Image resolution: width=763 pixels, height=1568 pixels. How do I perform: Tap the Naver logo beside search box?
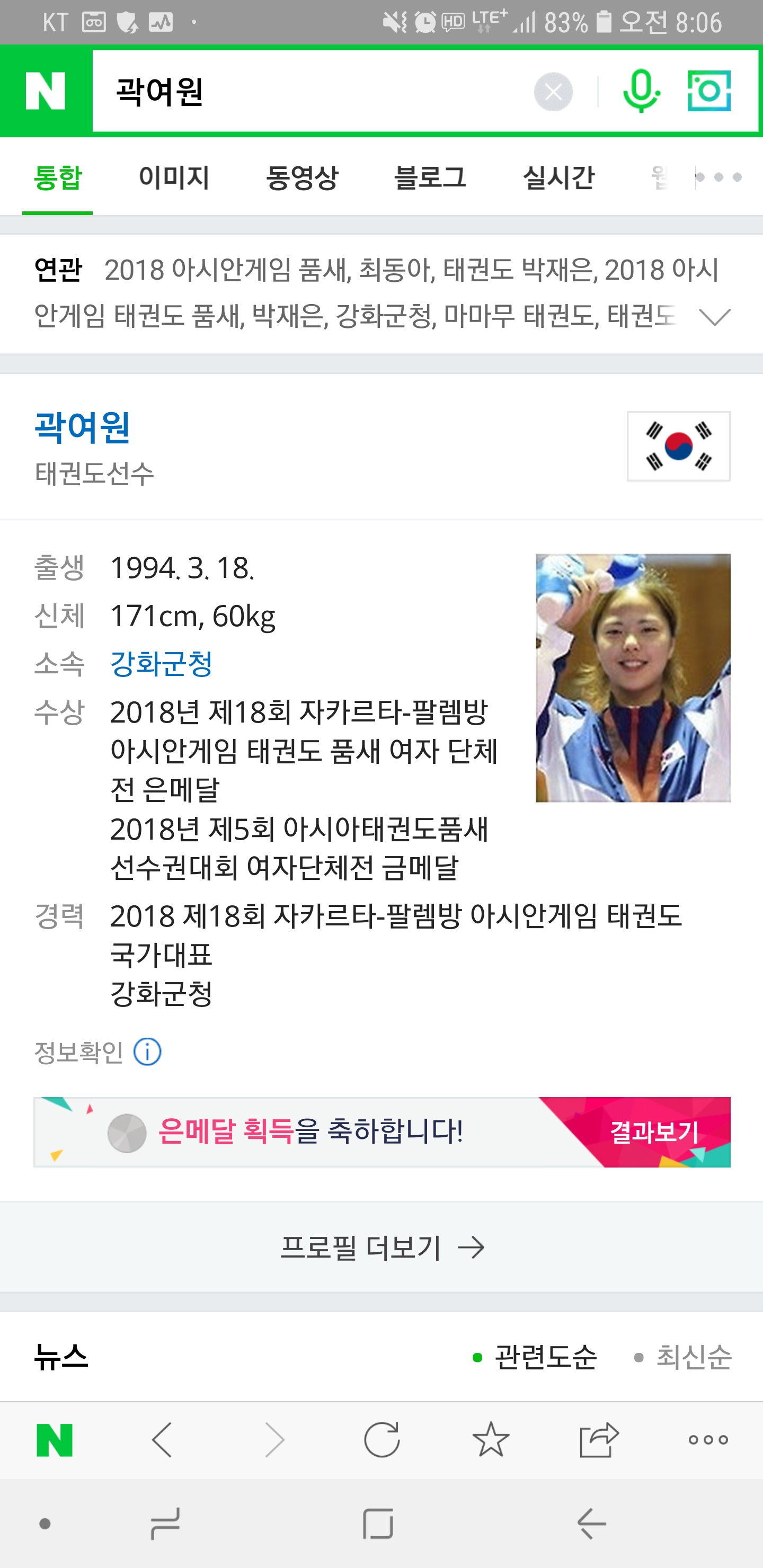coord(46,91)
